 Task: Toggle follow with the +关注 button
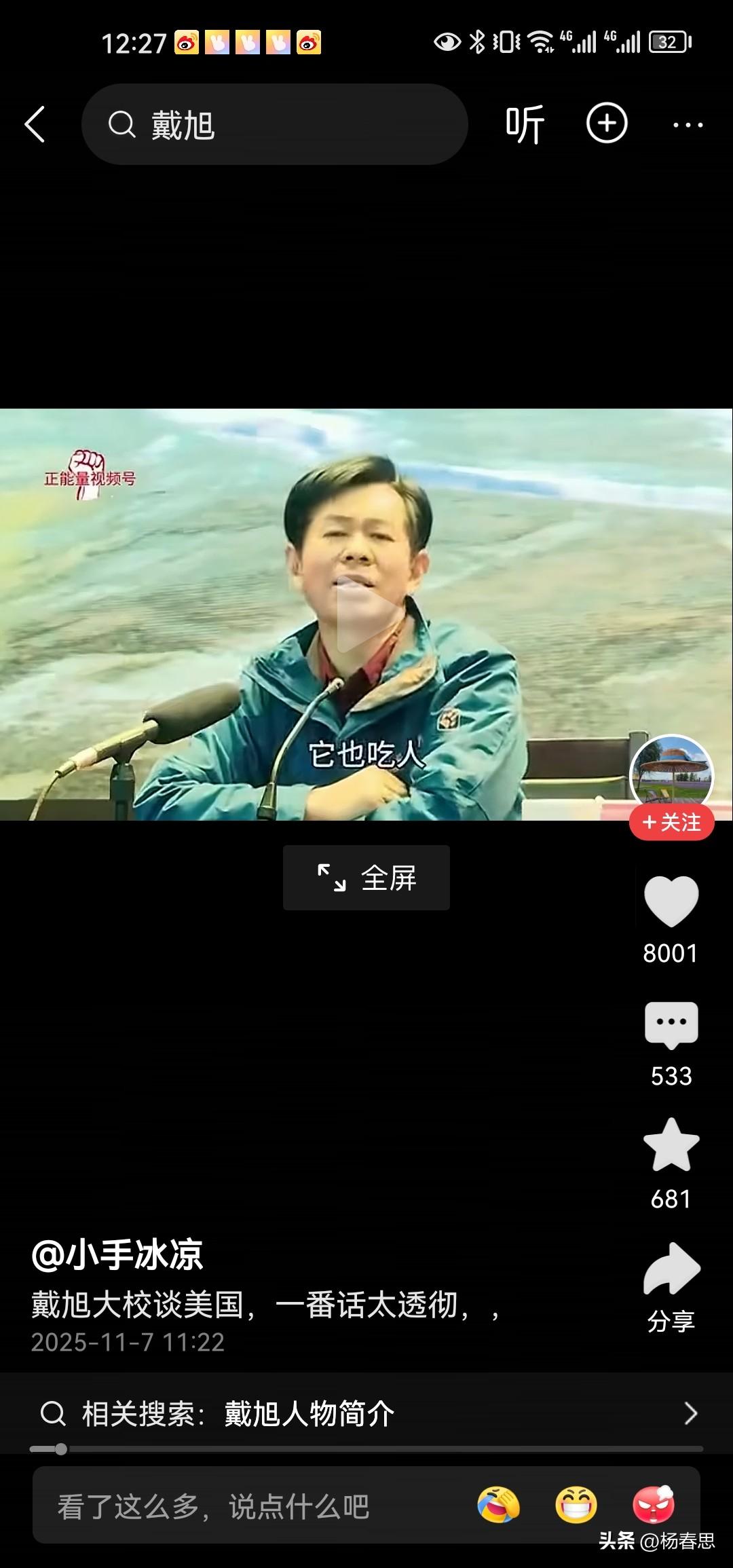(x=671, y=822)
